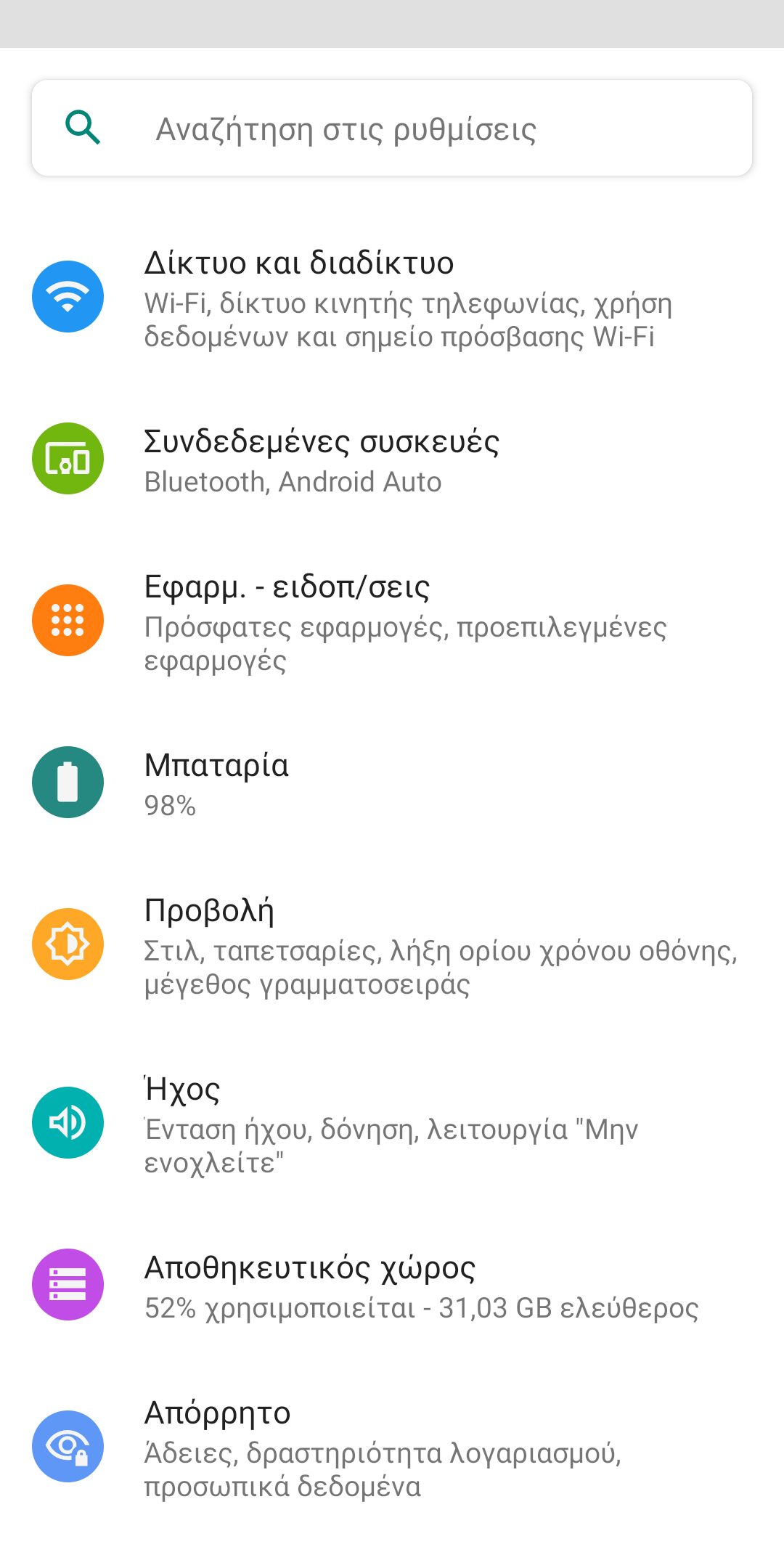The height and width of the screenshot is (1568, 784).
Task: Select the Προβολή display settings
Action: [x=392, y=945]
